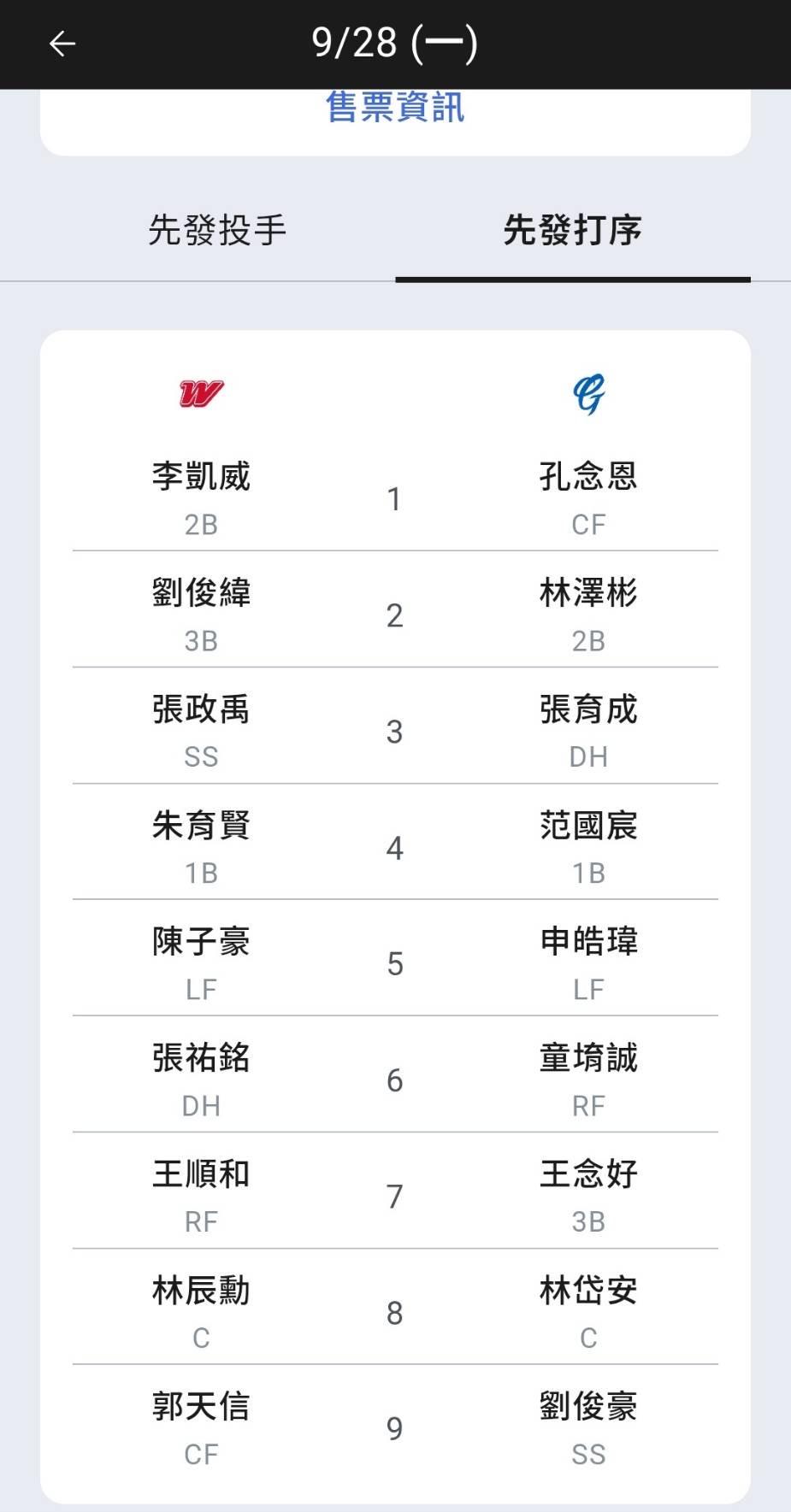Go back using the top-left arrow

point(62,44)
